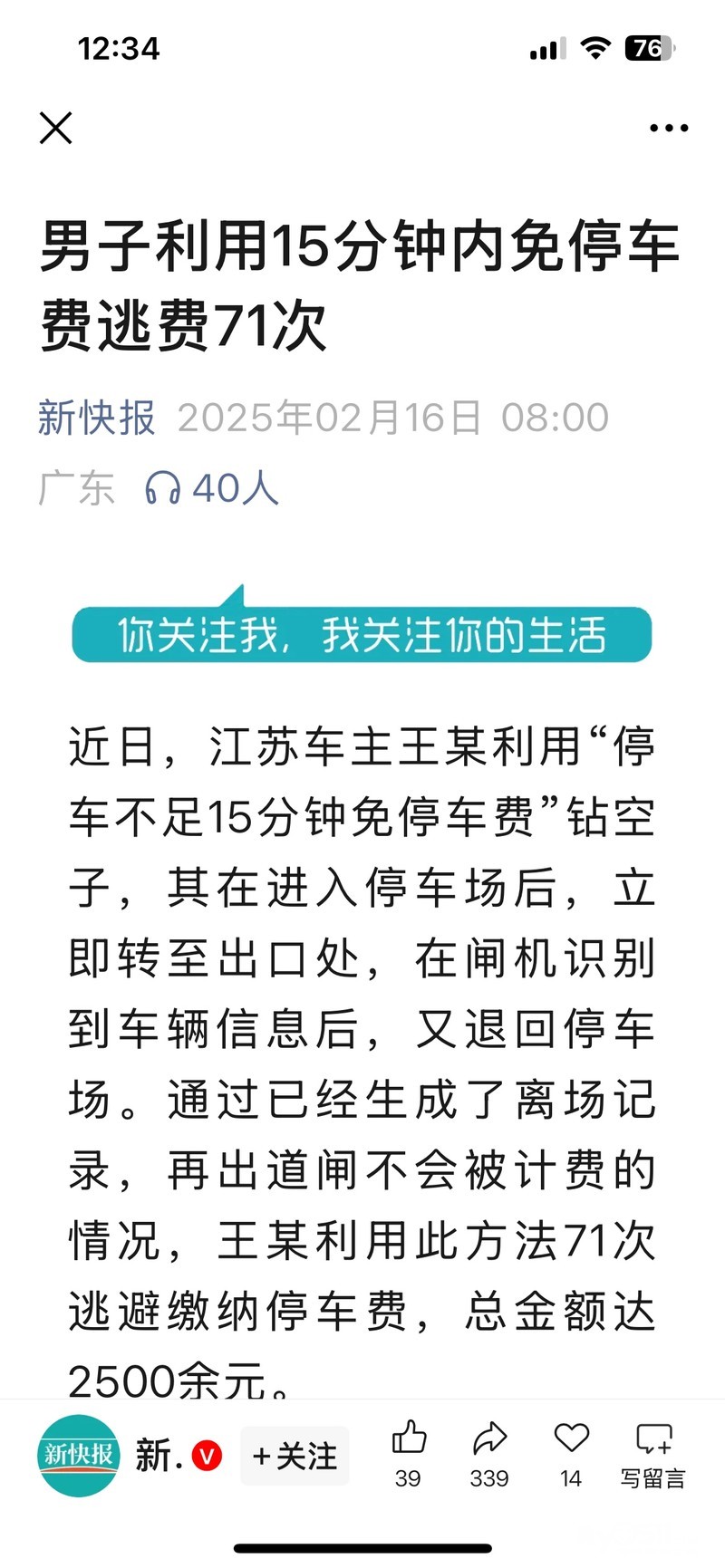Listen to the article audio (40人)

coord(212,488)
